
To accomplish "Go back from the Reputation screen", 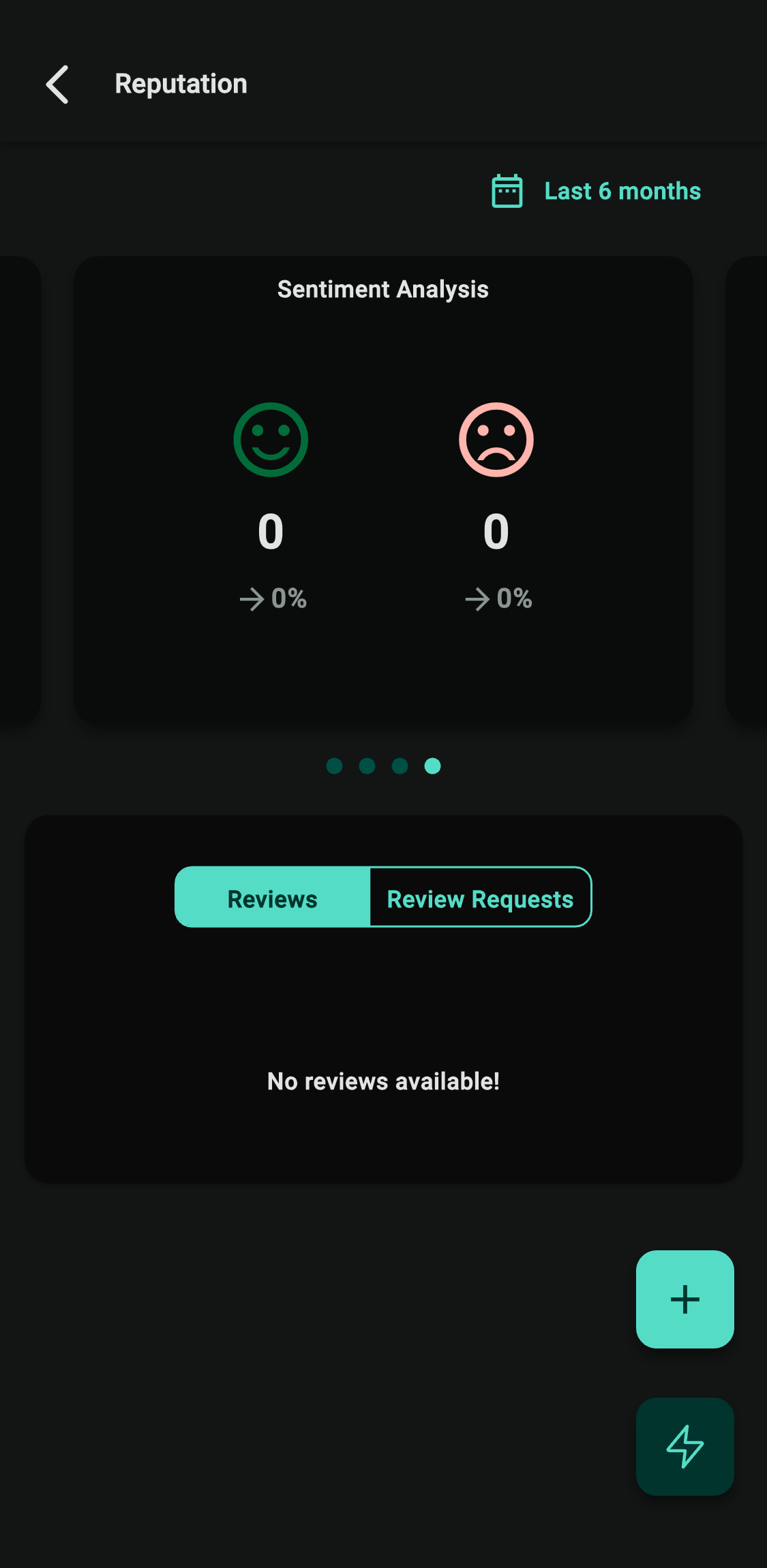I will pos(57,85).
